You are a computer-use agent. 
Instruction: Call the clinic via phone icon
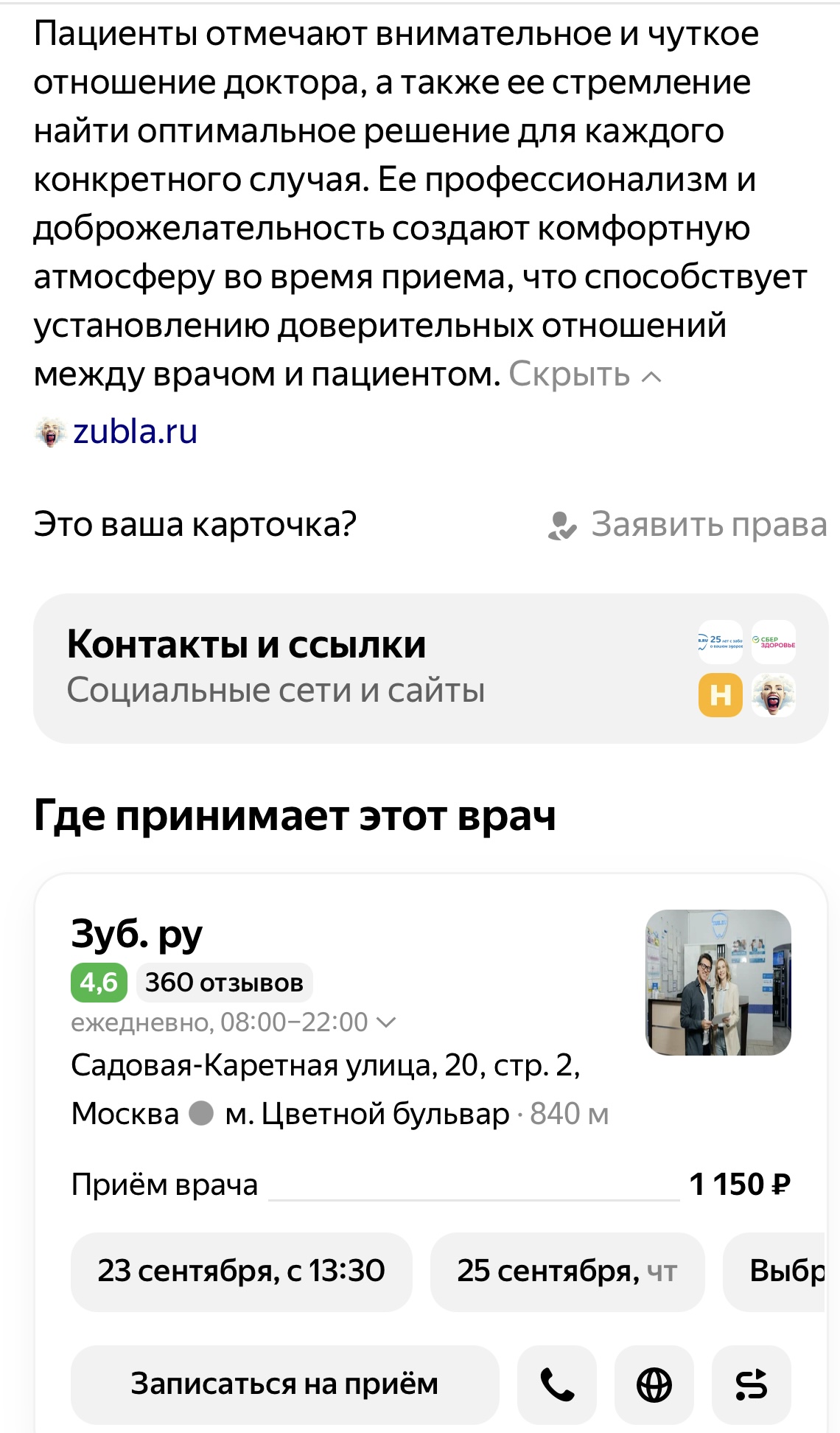(x=557, y=1384)
